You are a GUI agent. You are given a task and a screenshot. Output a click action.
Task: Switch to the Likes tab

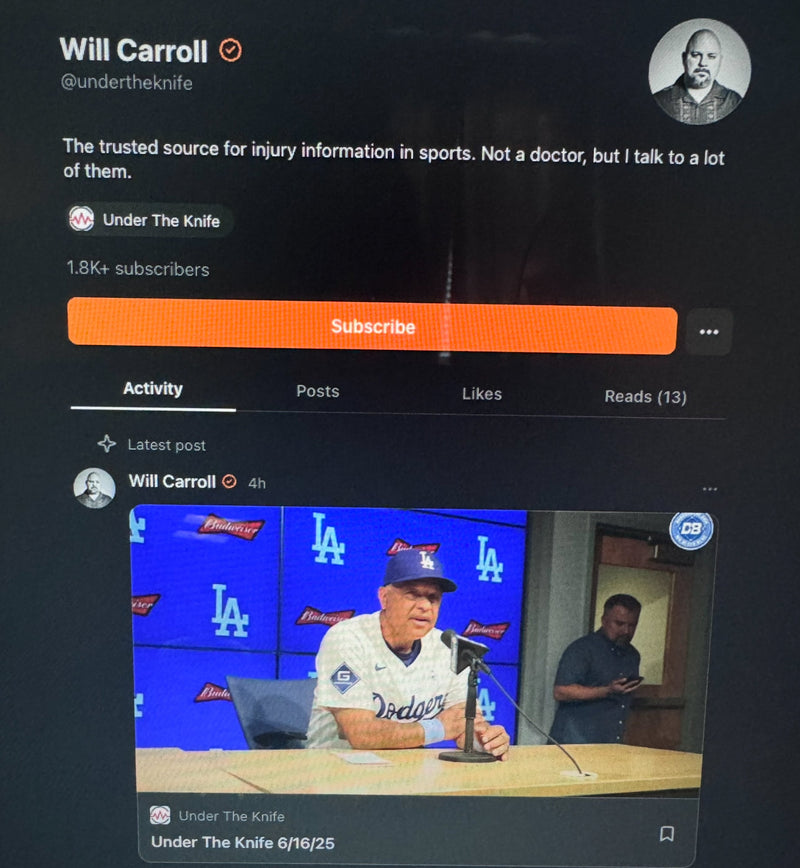pos(482,394)
